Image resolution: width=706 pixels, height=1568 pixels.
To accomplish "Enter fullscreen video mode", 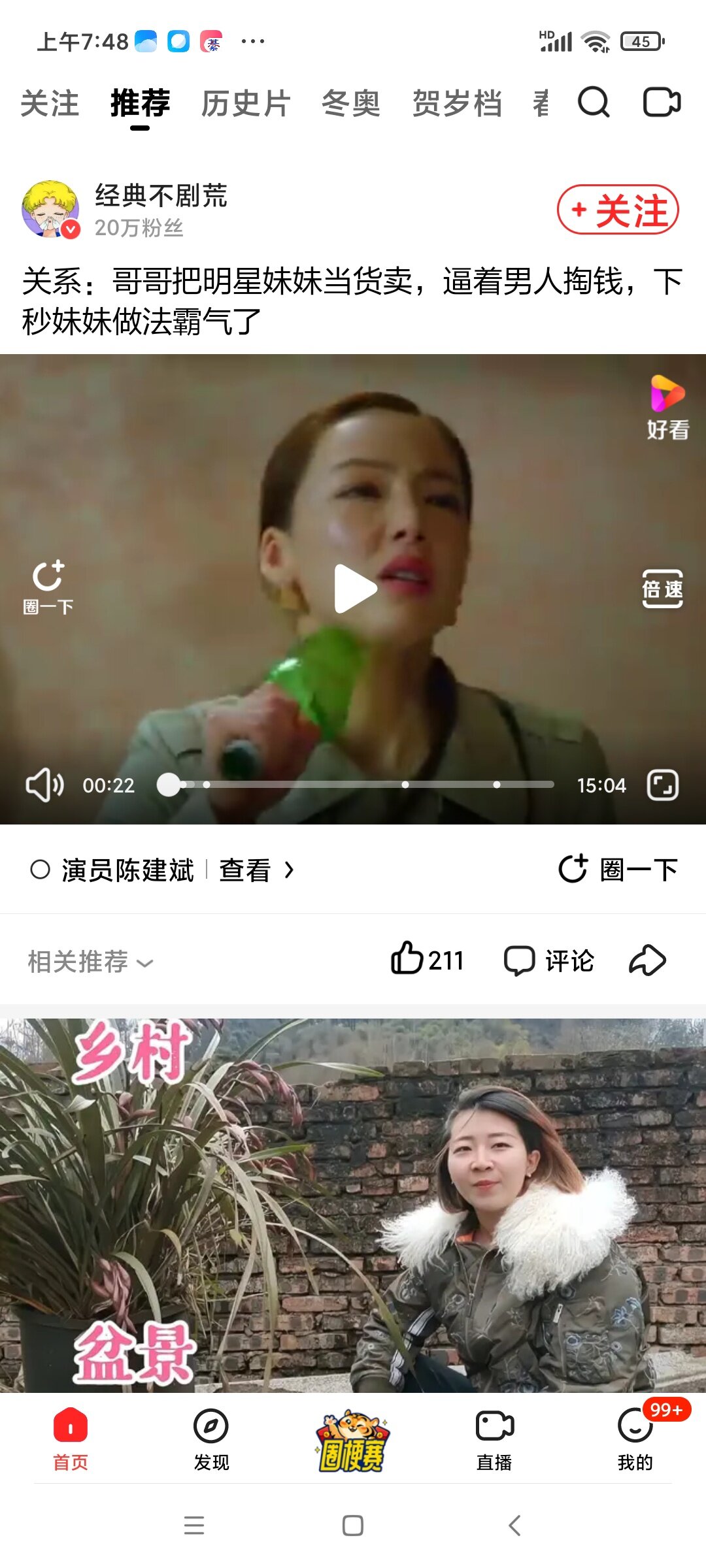I will 662,785.
